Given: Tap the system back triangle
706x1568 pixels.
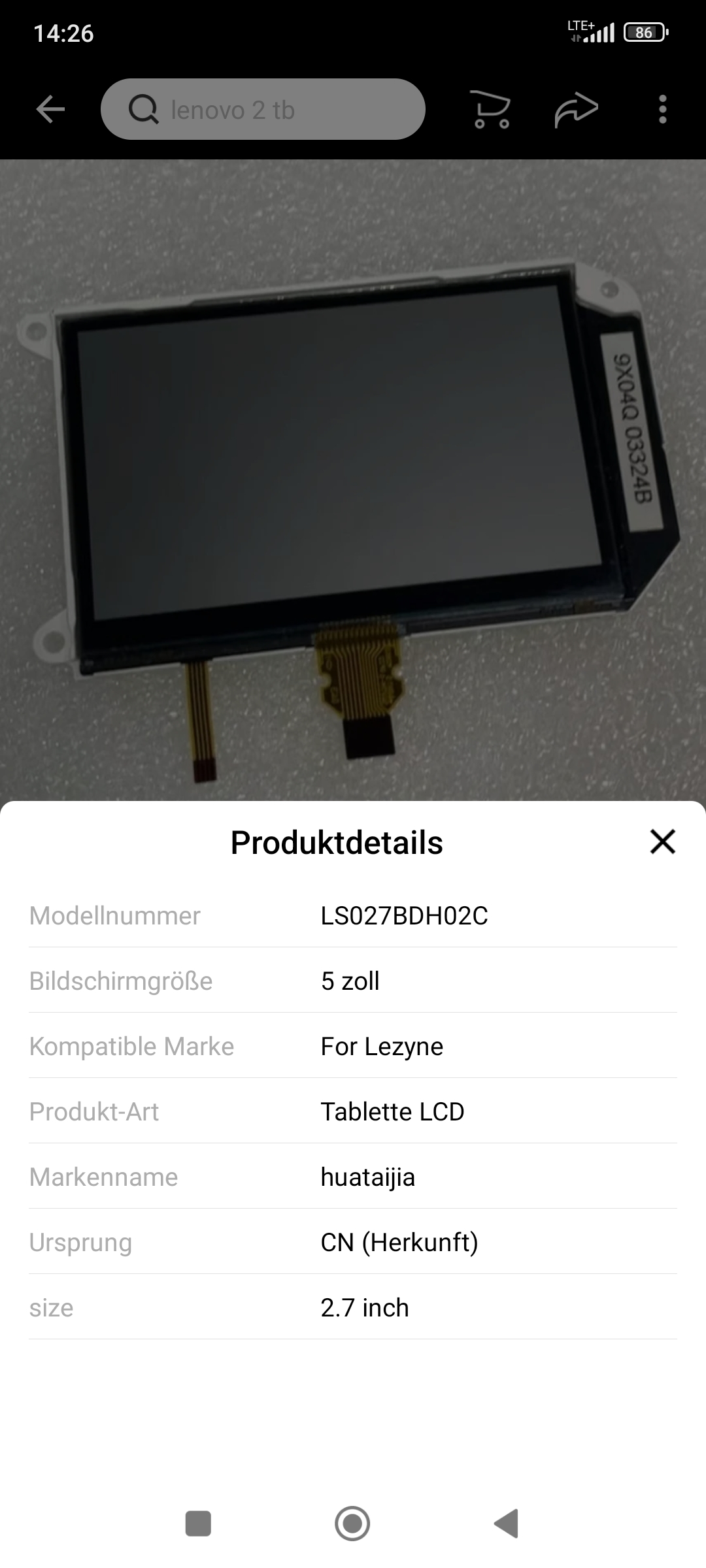Looking at the screenshot, I should pyautogui.click(x=507, y=1524).
